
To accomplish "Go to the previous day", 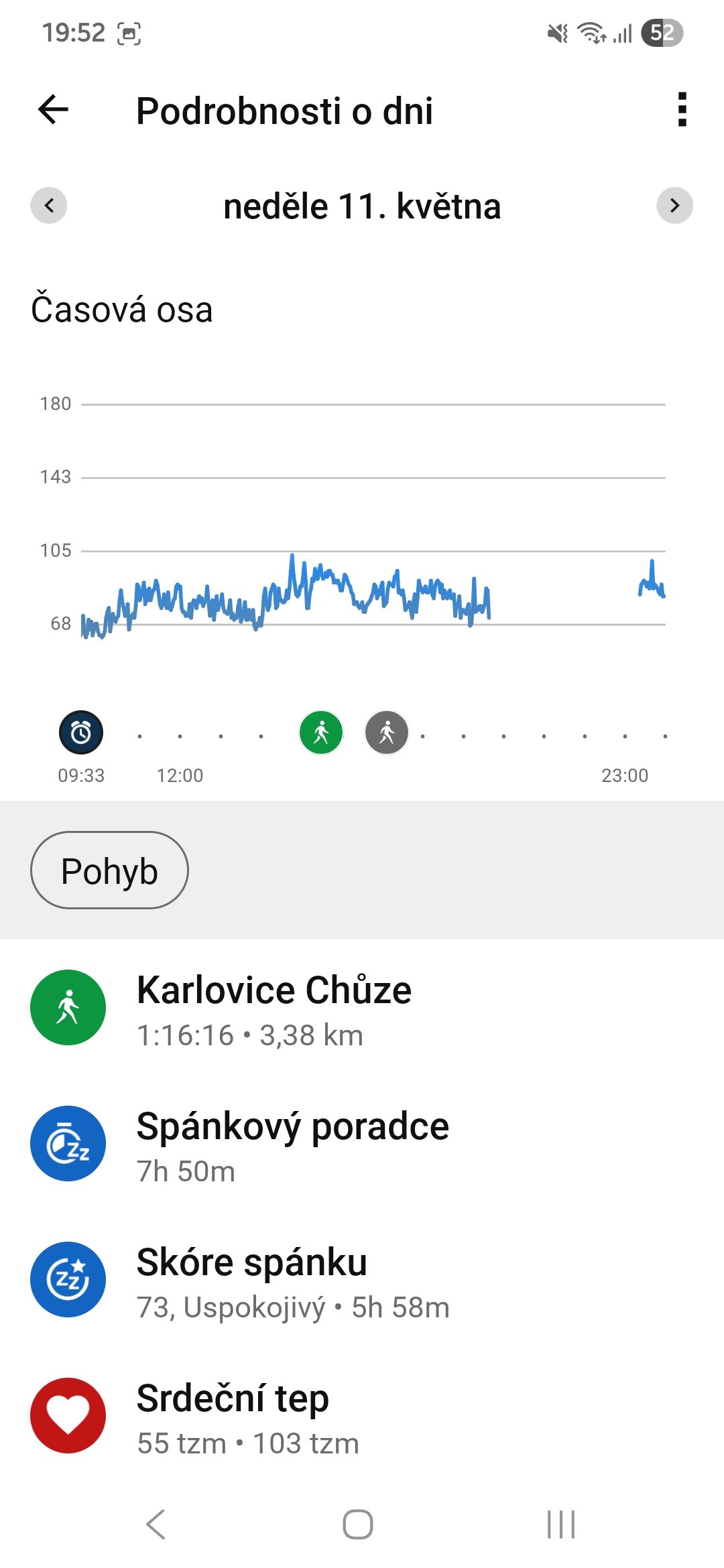I will tap(49, 205).
